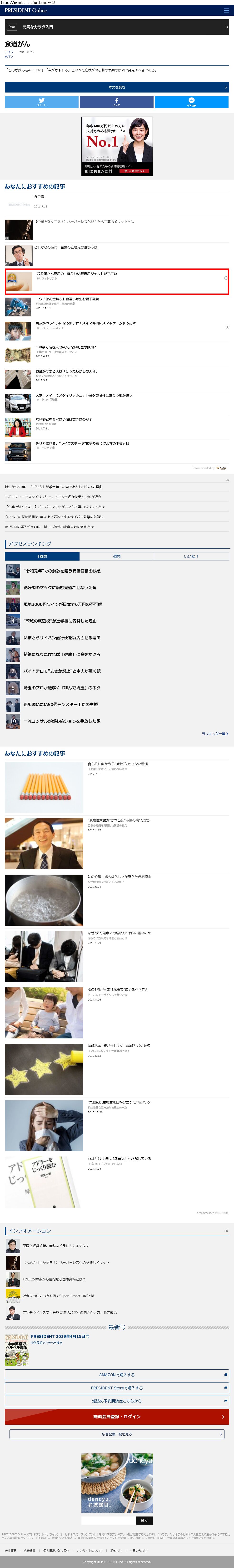Select the いいね！ ranking tab

191,556
